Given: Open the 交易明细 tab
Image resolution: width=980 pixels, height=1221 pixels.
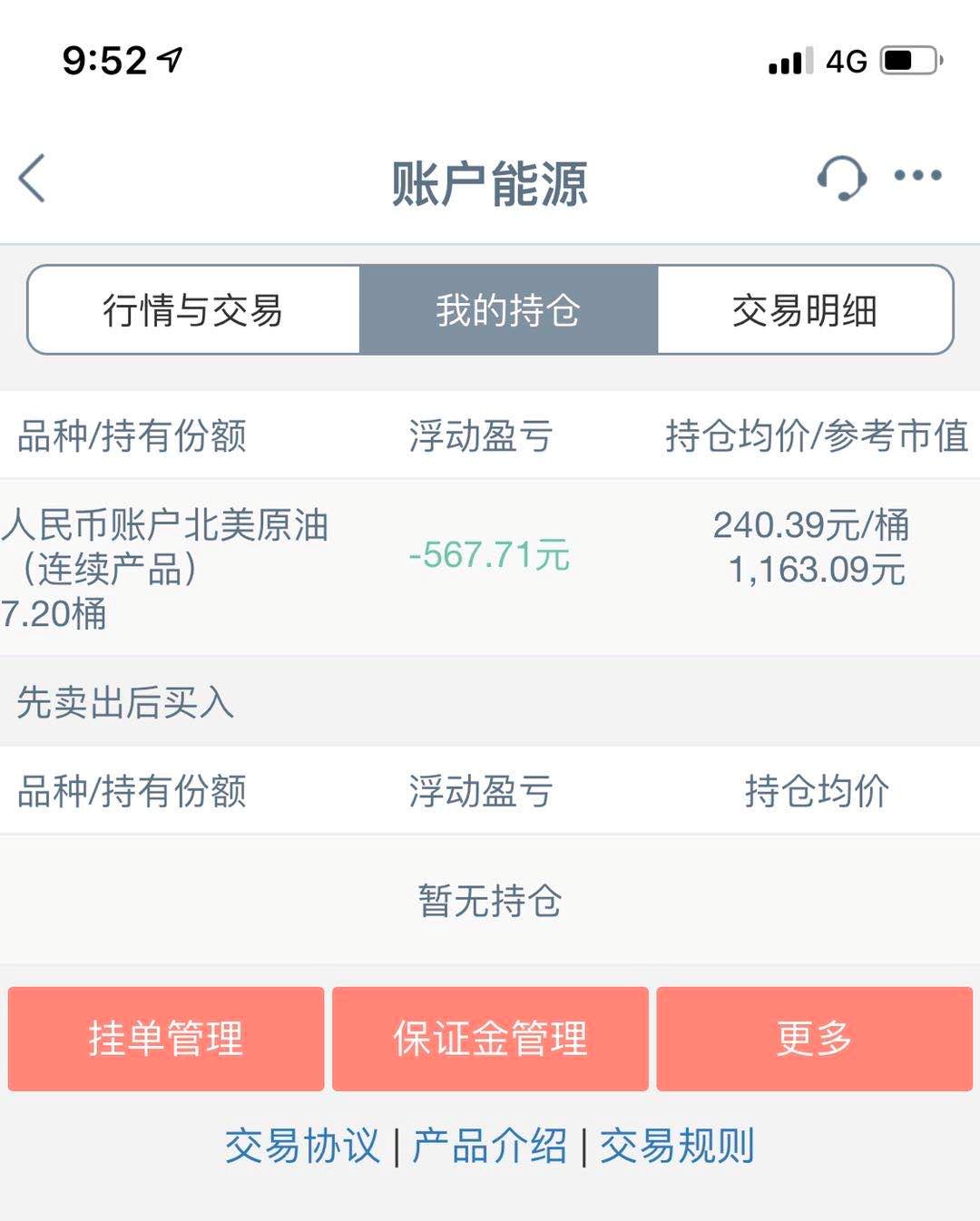Looking at the screenshot, I should (x=805, y=309).
